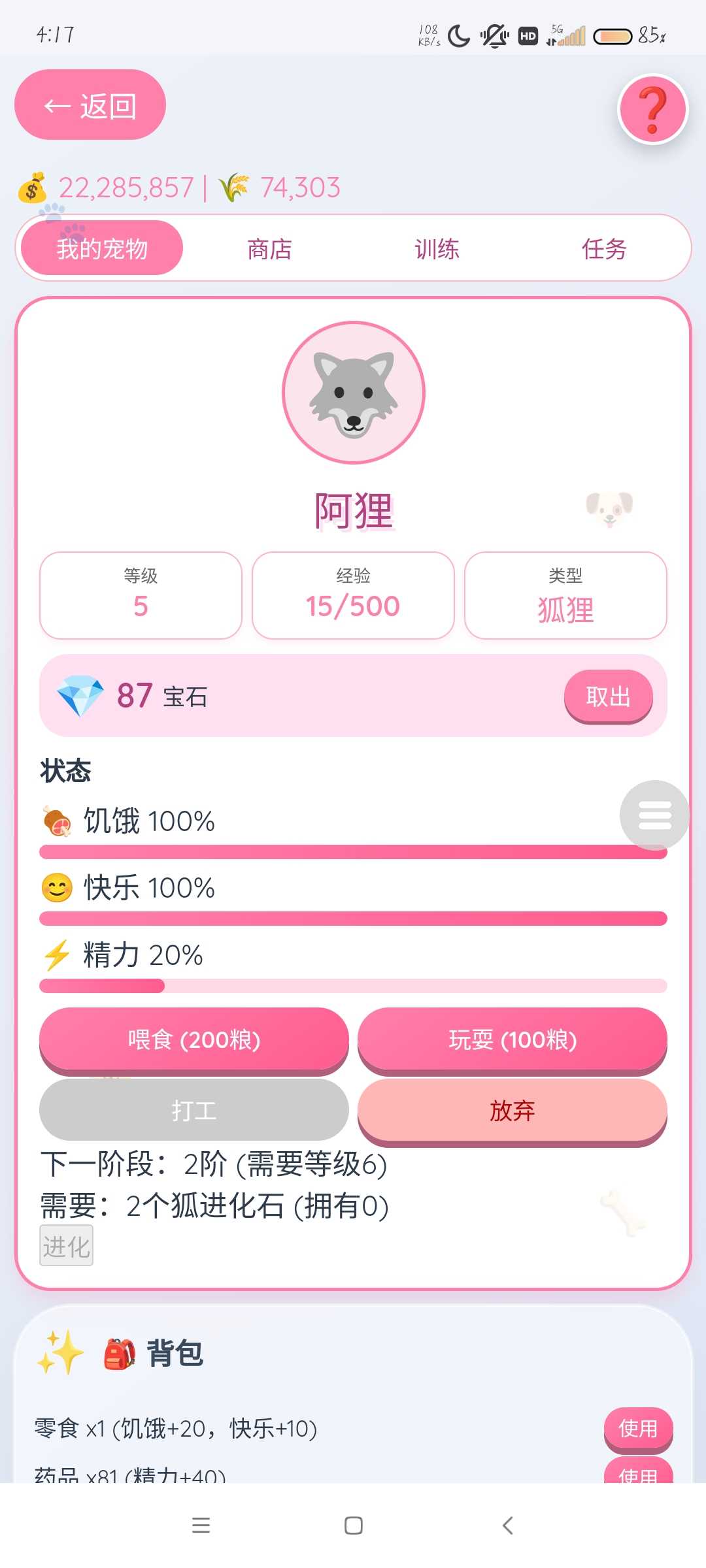Open the floating gray menu button

[x=654, y=815]
